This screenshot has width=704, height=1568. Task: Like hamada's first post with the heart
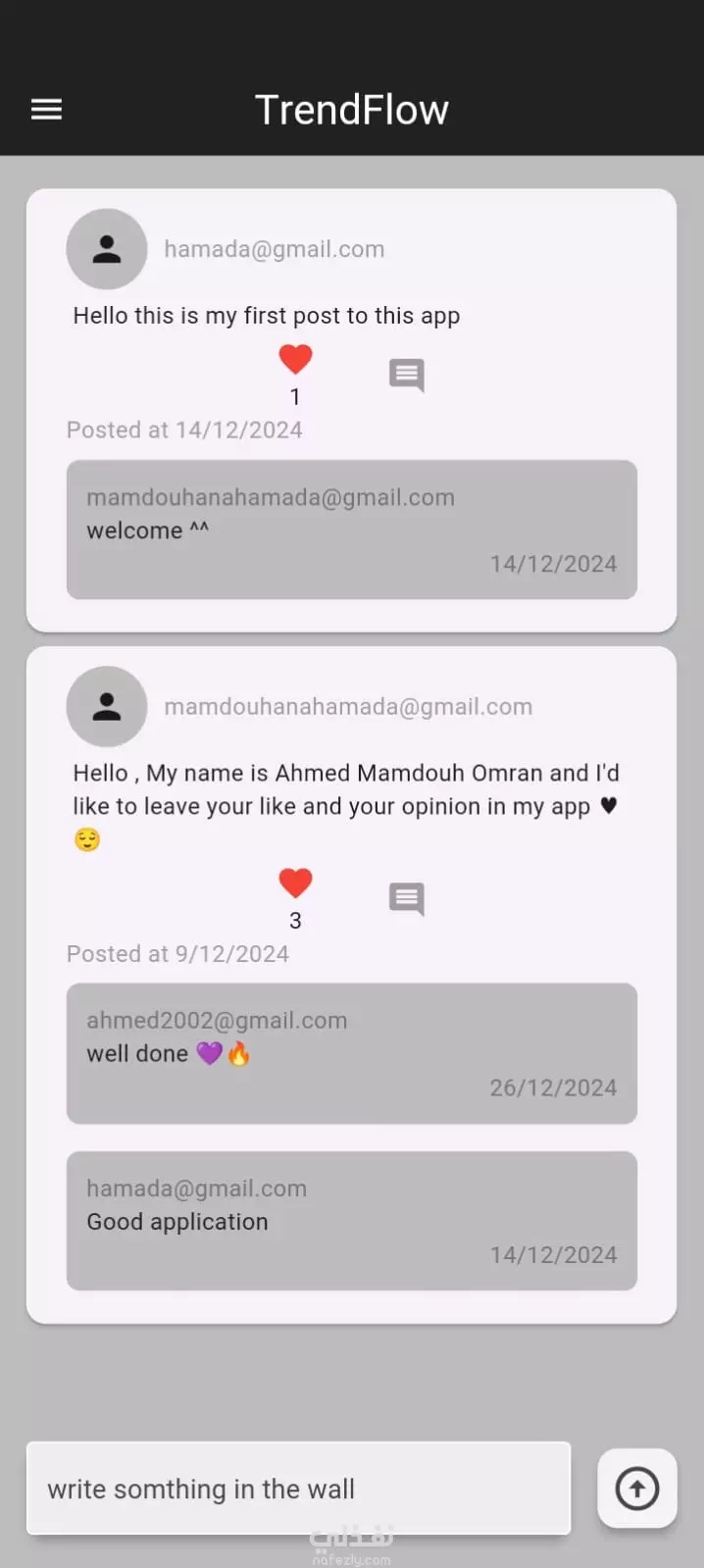(295, 359)
